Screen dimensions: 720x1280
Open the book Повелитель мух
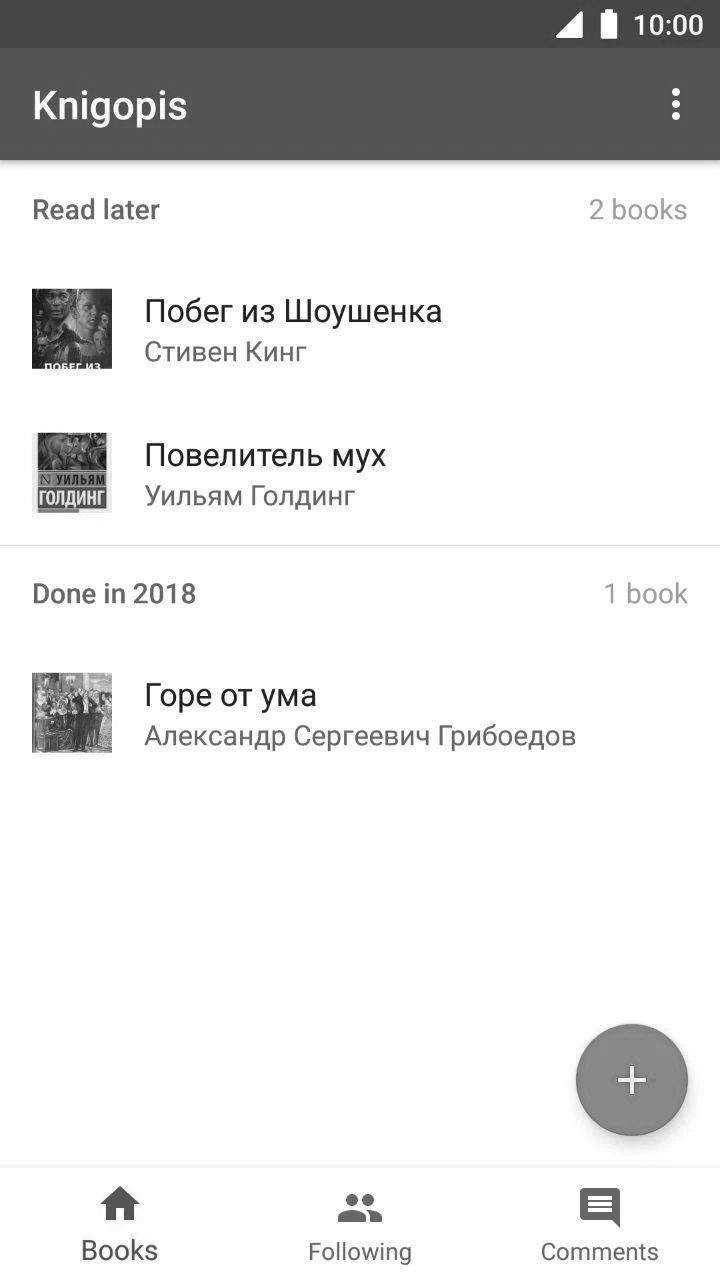pyautogui.click(x=360, y=473)
